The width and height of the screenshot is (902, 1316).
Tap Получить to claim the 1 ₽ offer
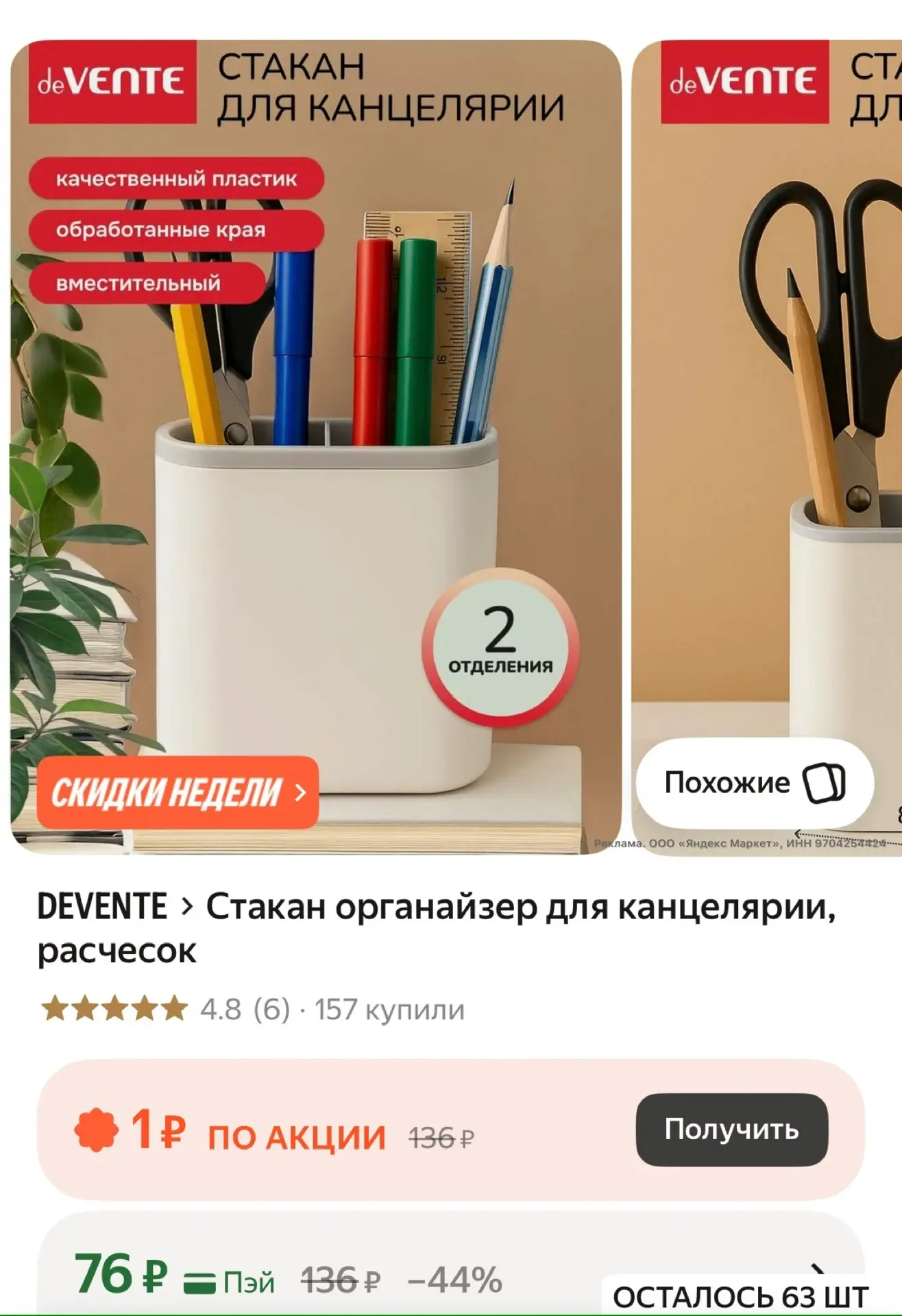click(731, 1130)
